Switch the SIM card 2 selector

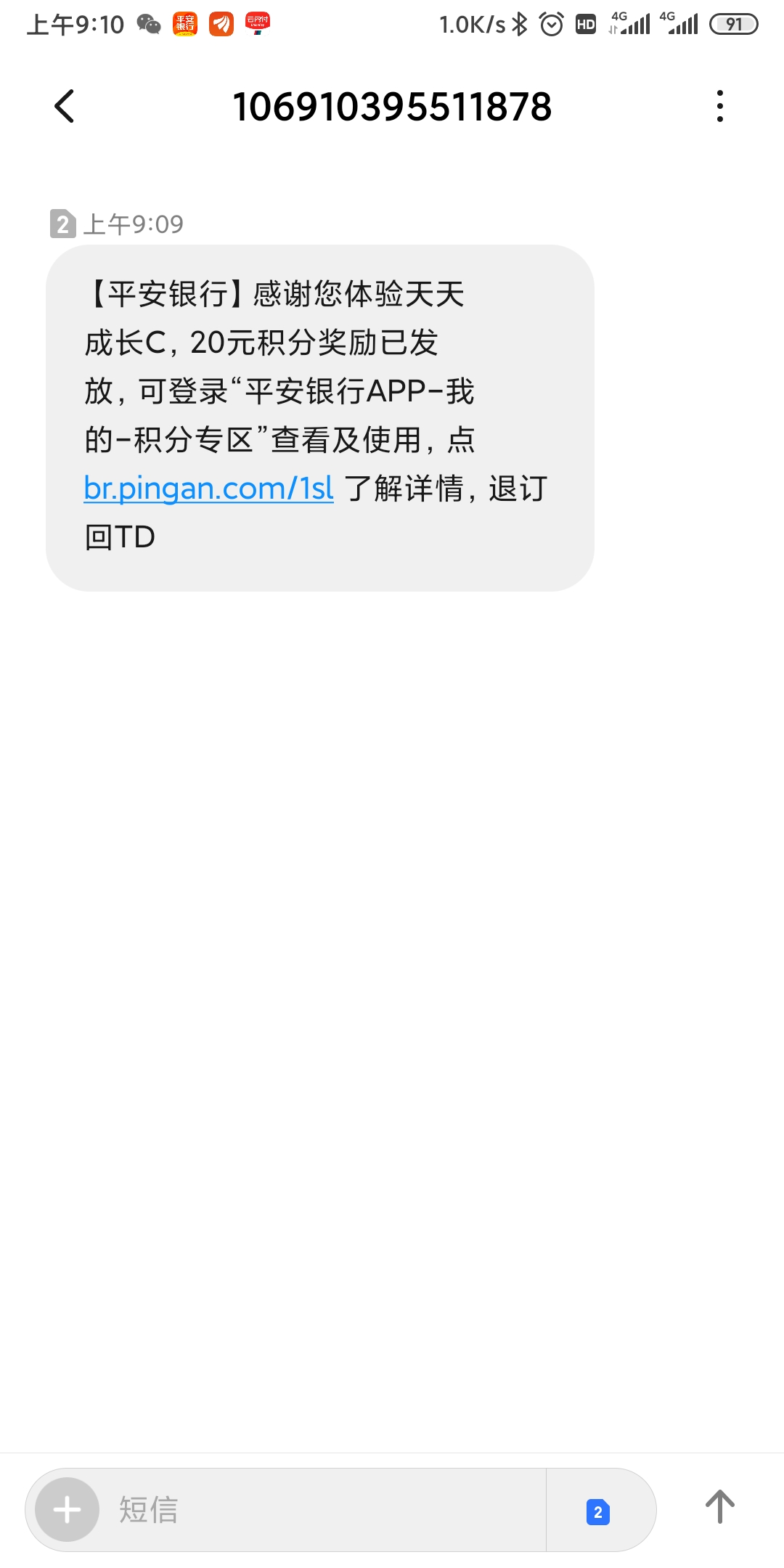pyautogui.click(x=598, y=1512)
